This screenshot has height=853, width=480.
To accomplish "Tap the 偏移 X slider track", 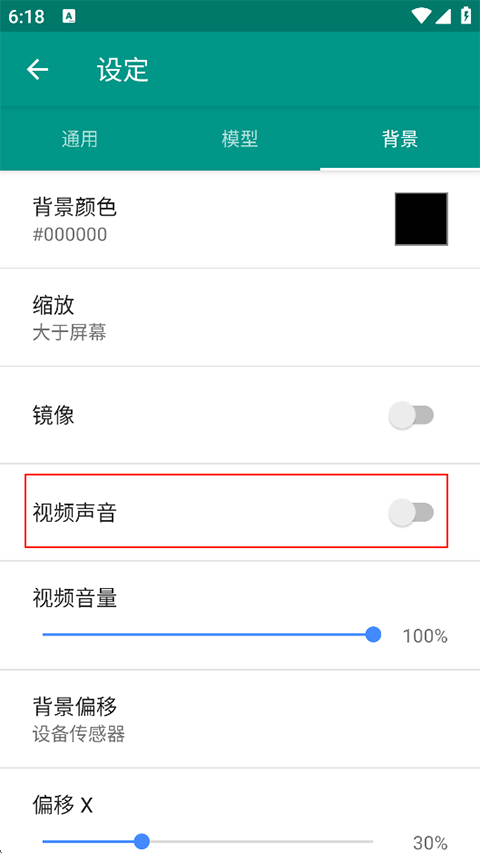I will point(208,842).
